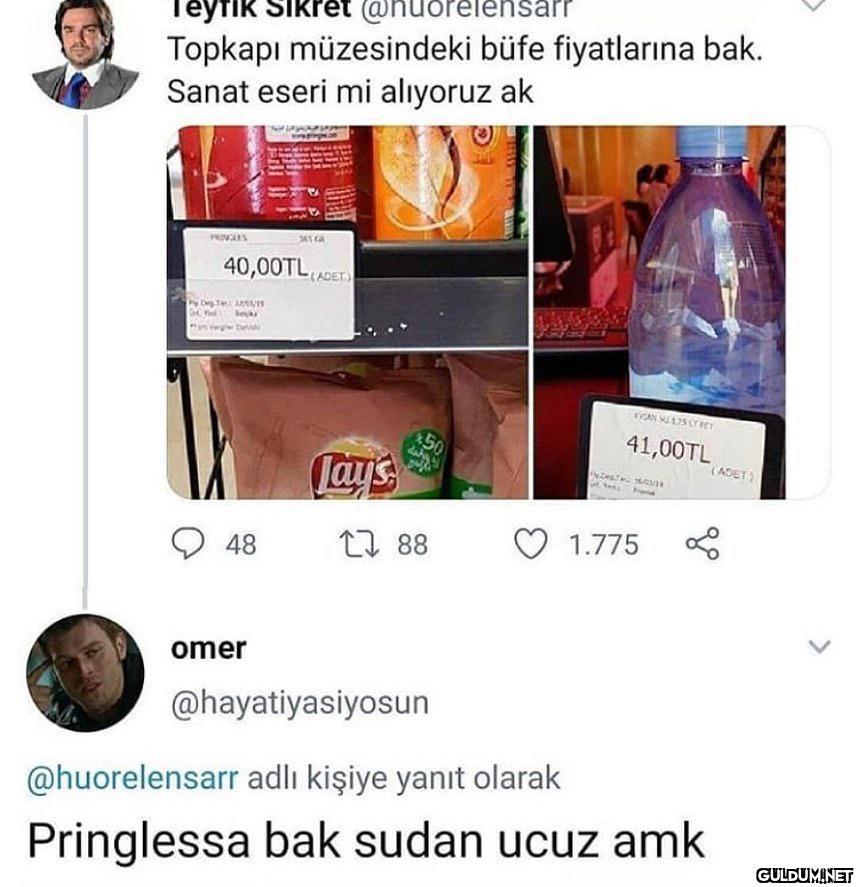This screenshot has width=857, height=887.
Task: Open the Lay's chips bag photo
Action: pyautogui.click(x=347, y=427)
